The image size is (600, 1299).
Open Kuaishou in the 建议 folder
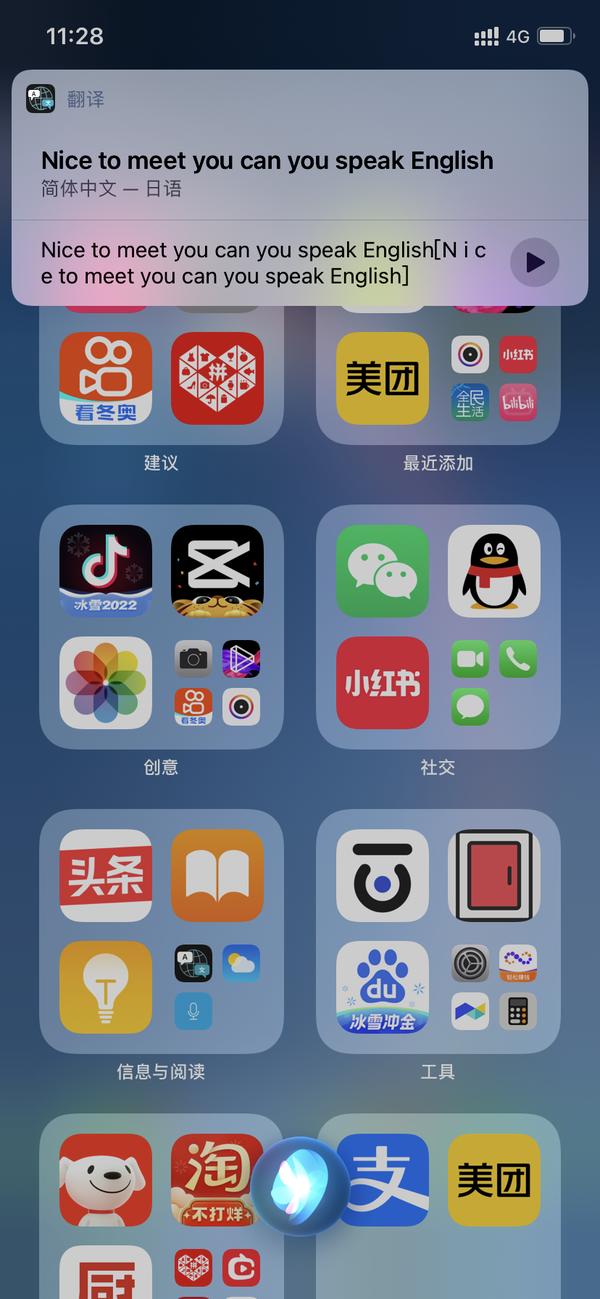tap(106, 379)
